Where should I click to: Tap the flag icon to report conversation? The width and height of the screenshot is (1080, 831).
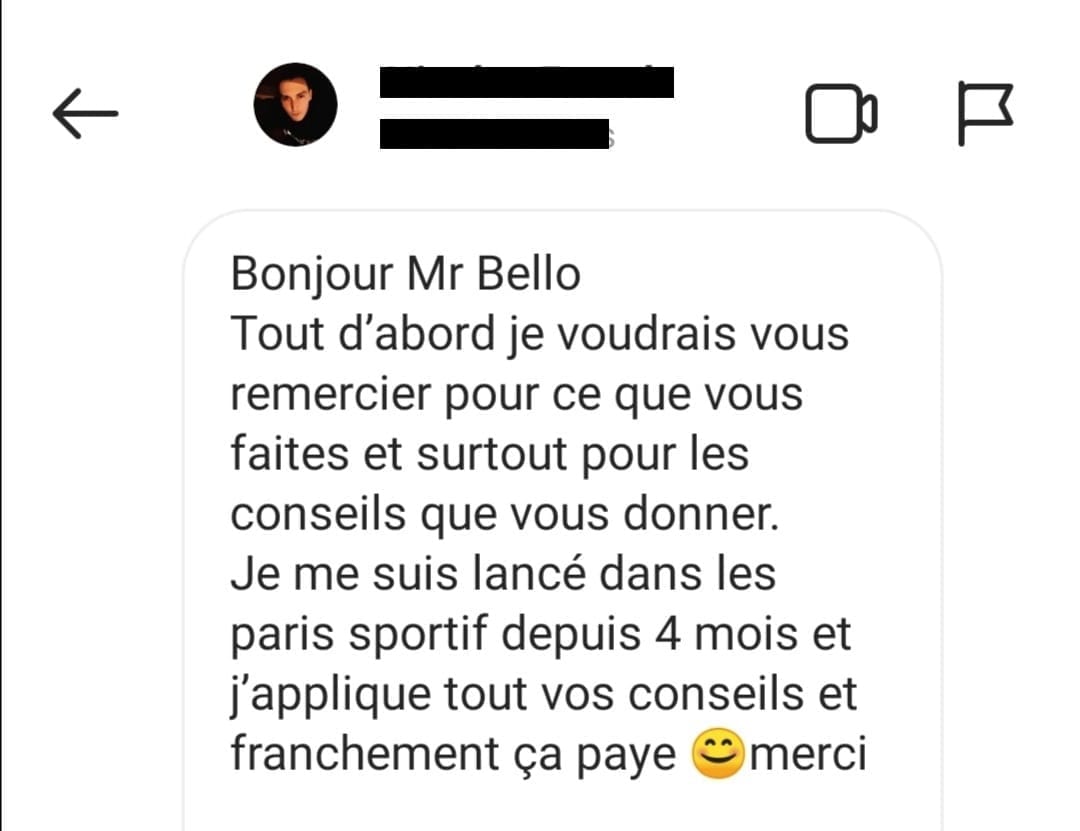point(985,113)
